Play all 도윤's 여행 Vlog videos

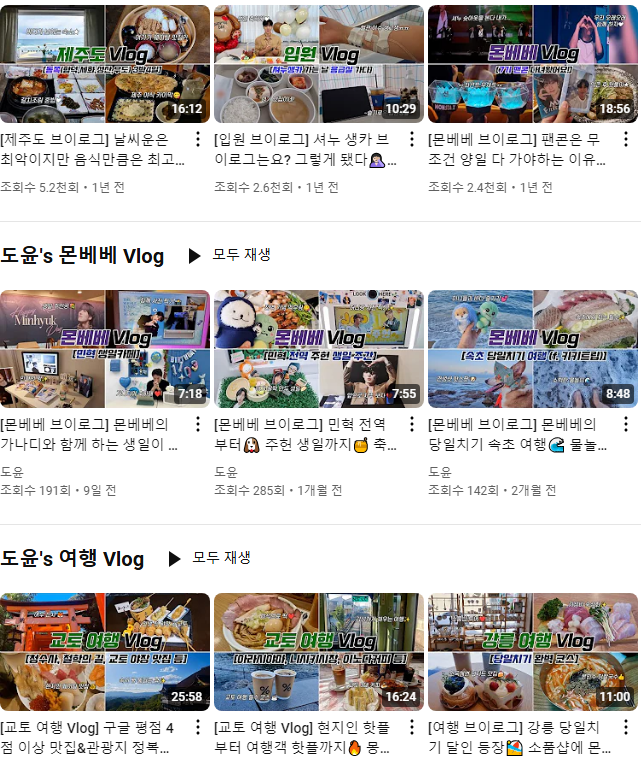pos(210,558)
